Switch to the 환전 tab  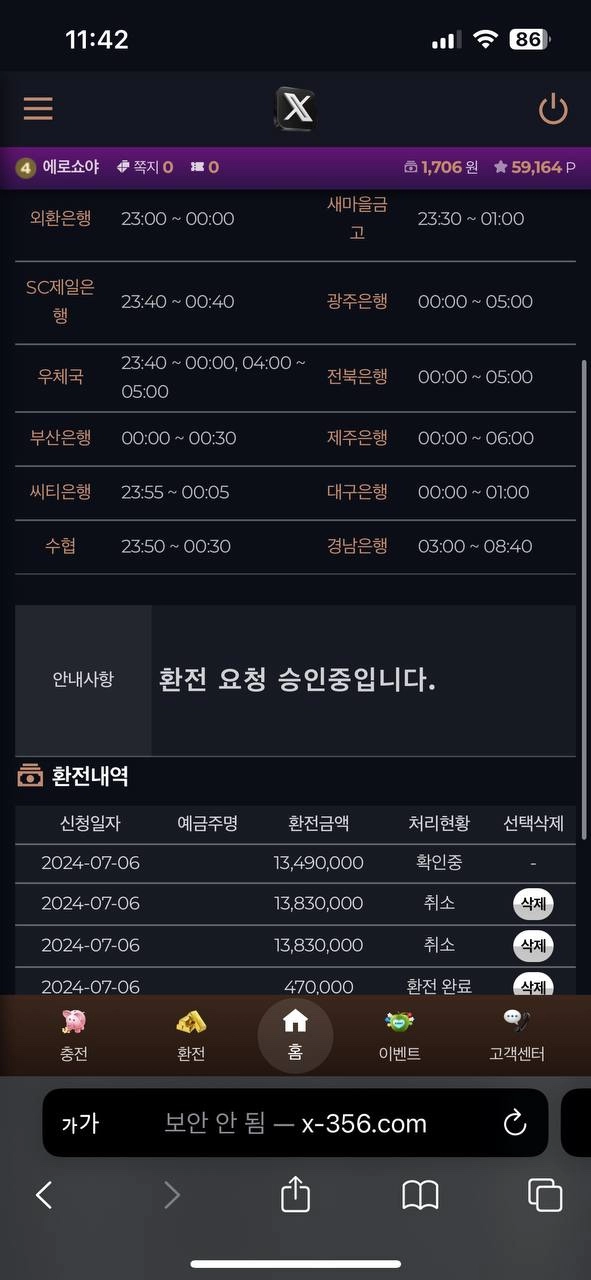tap(191, 1035)
